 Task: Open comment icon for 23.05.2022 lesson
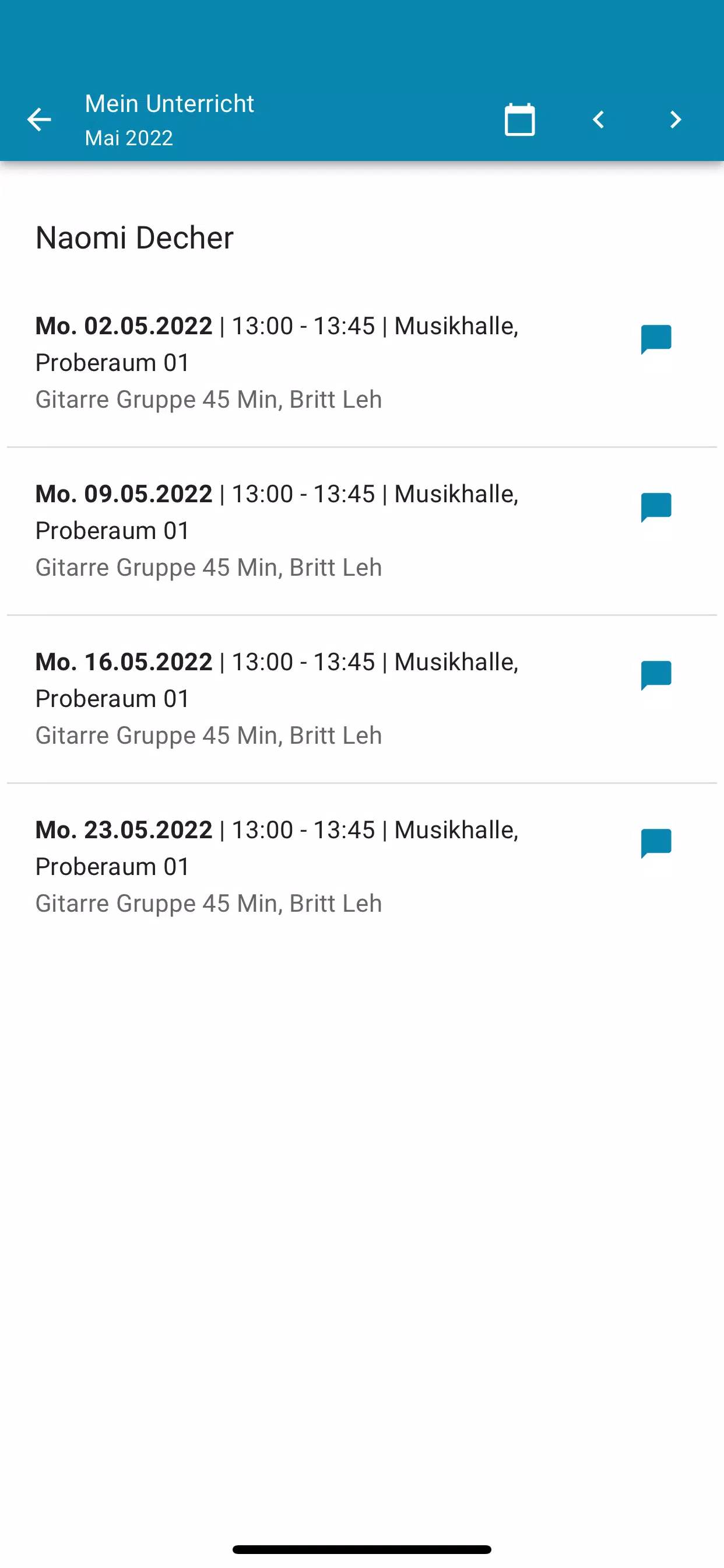pyautogui.click(x=656, y=843)
